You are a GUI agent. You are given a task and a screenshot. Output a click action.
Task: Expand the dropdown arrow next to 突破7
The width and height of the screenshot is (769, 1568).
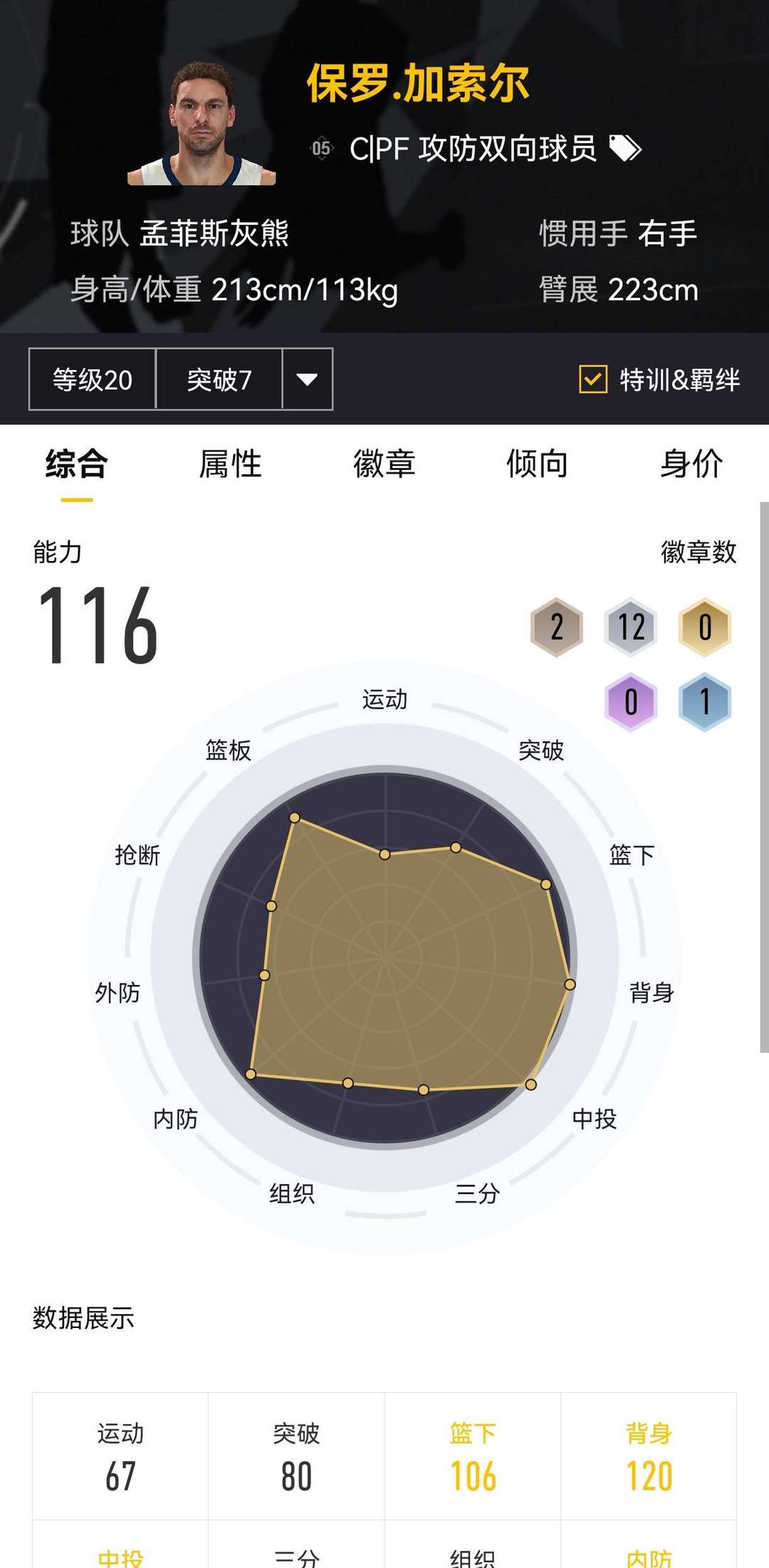[x=308, y=380]
